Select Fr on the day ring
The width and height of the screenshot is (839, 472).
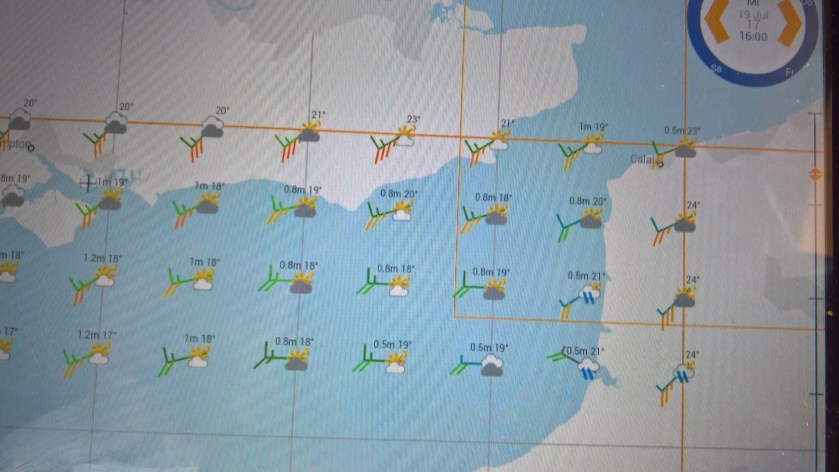789,71
